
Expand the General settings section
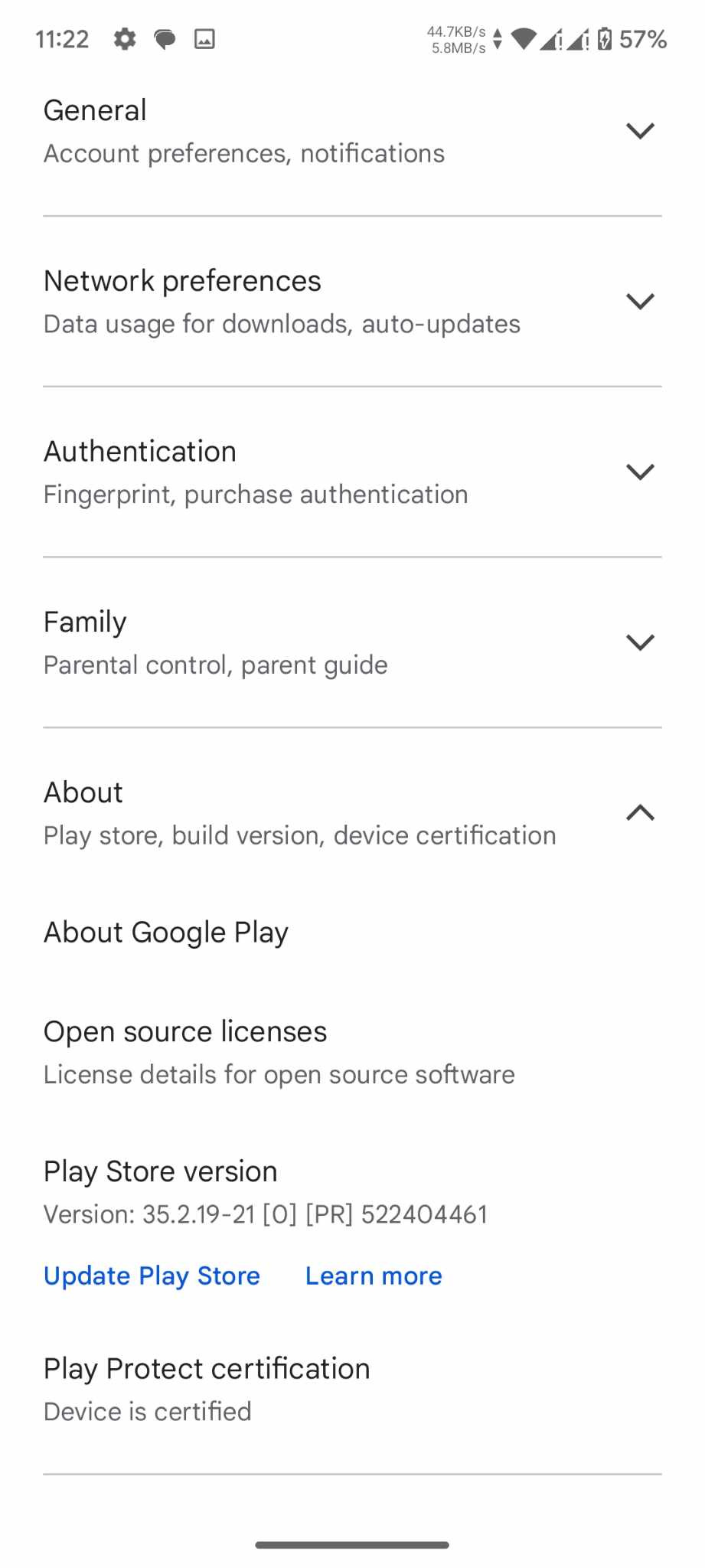[x=640, y=131]
